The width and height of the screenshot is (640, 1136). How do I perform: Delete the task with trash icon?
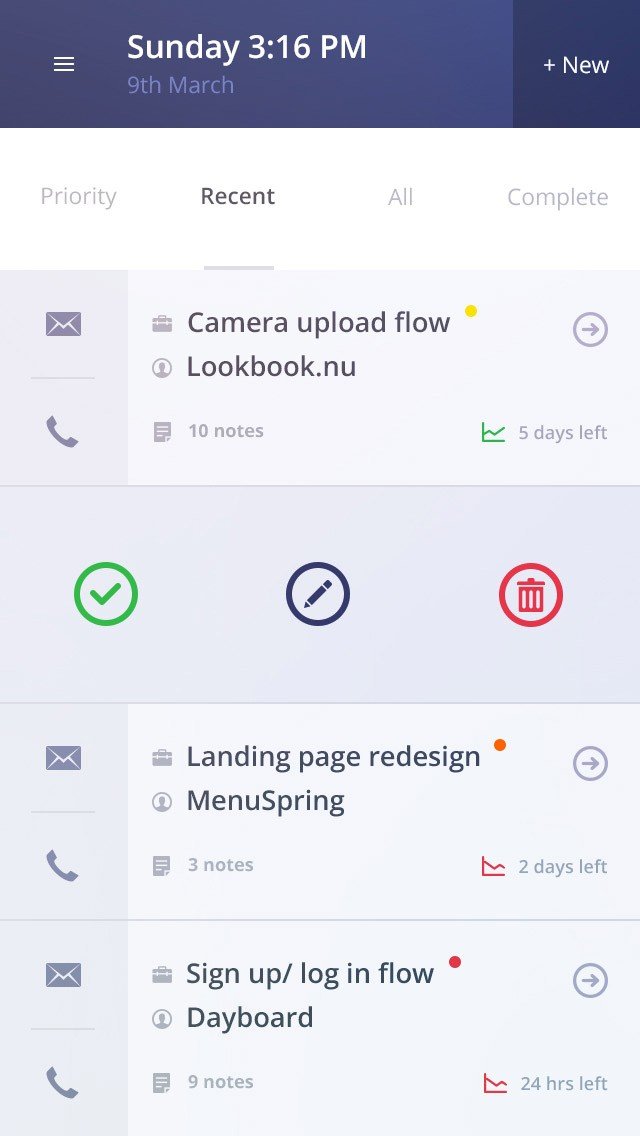(531, 594)
